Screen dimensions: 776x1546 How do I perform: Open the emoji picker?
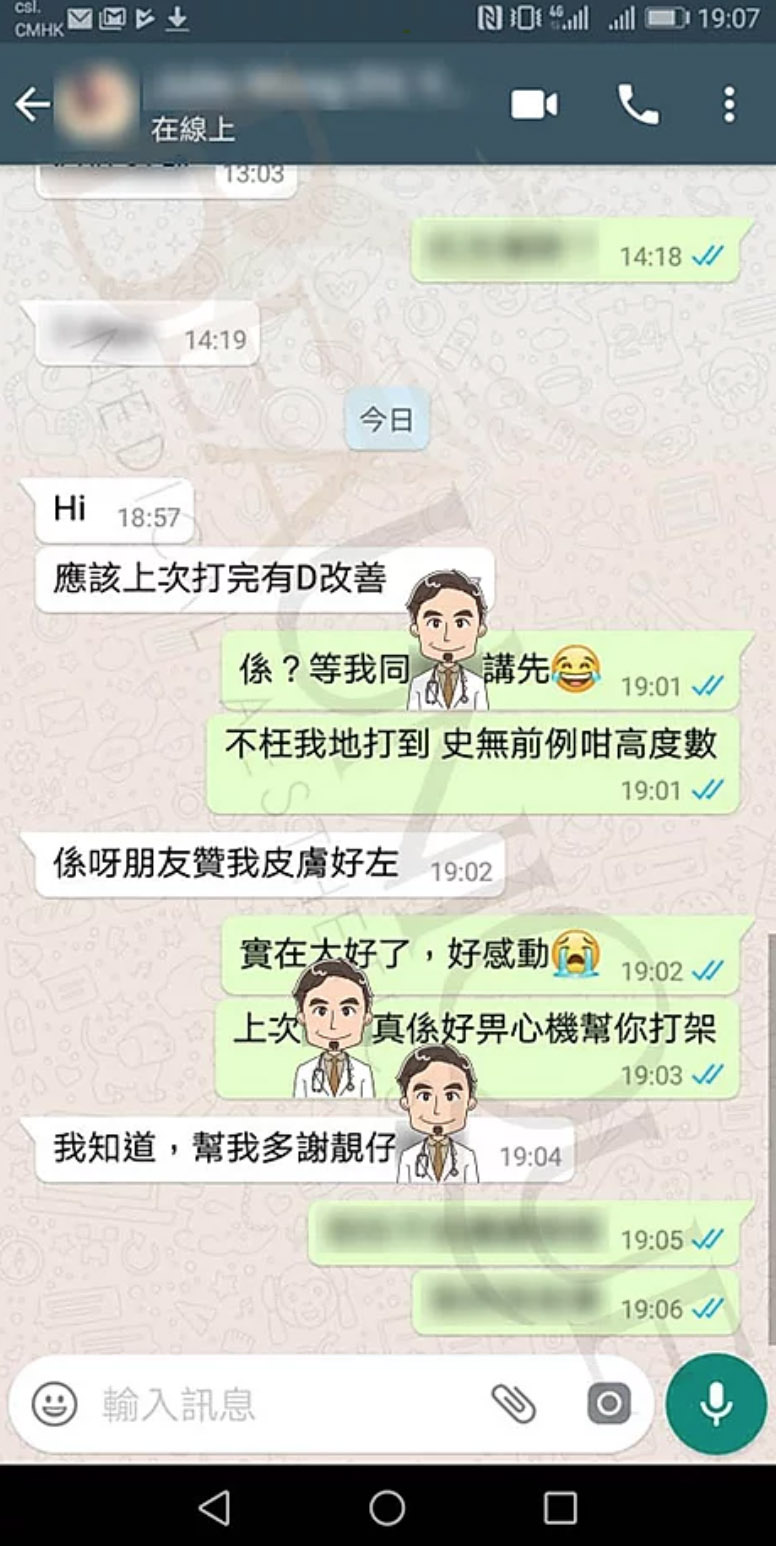click(x=54, y=1404)
